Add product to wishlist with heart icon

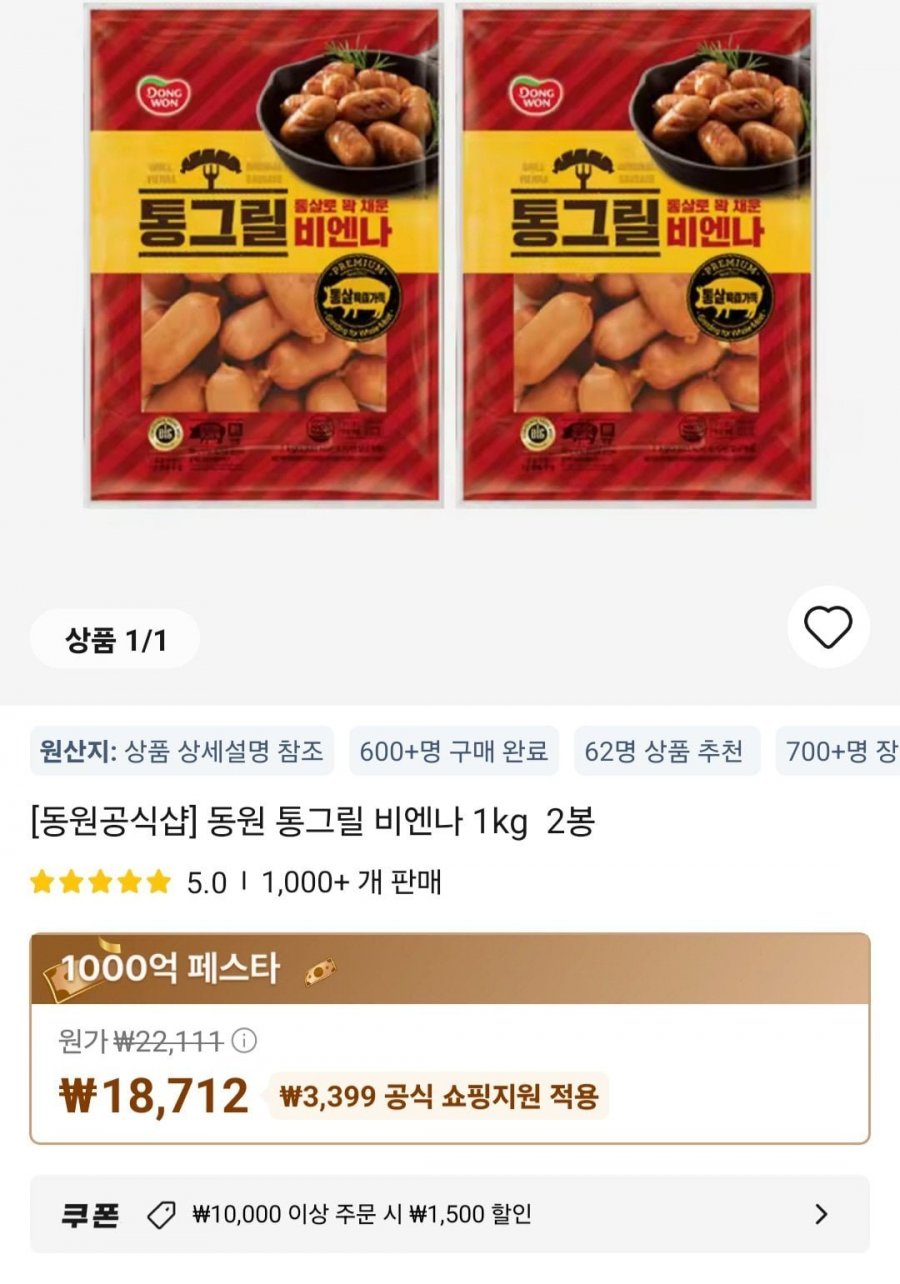[828, 628]
